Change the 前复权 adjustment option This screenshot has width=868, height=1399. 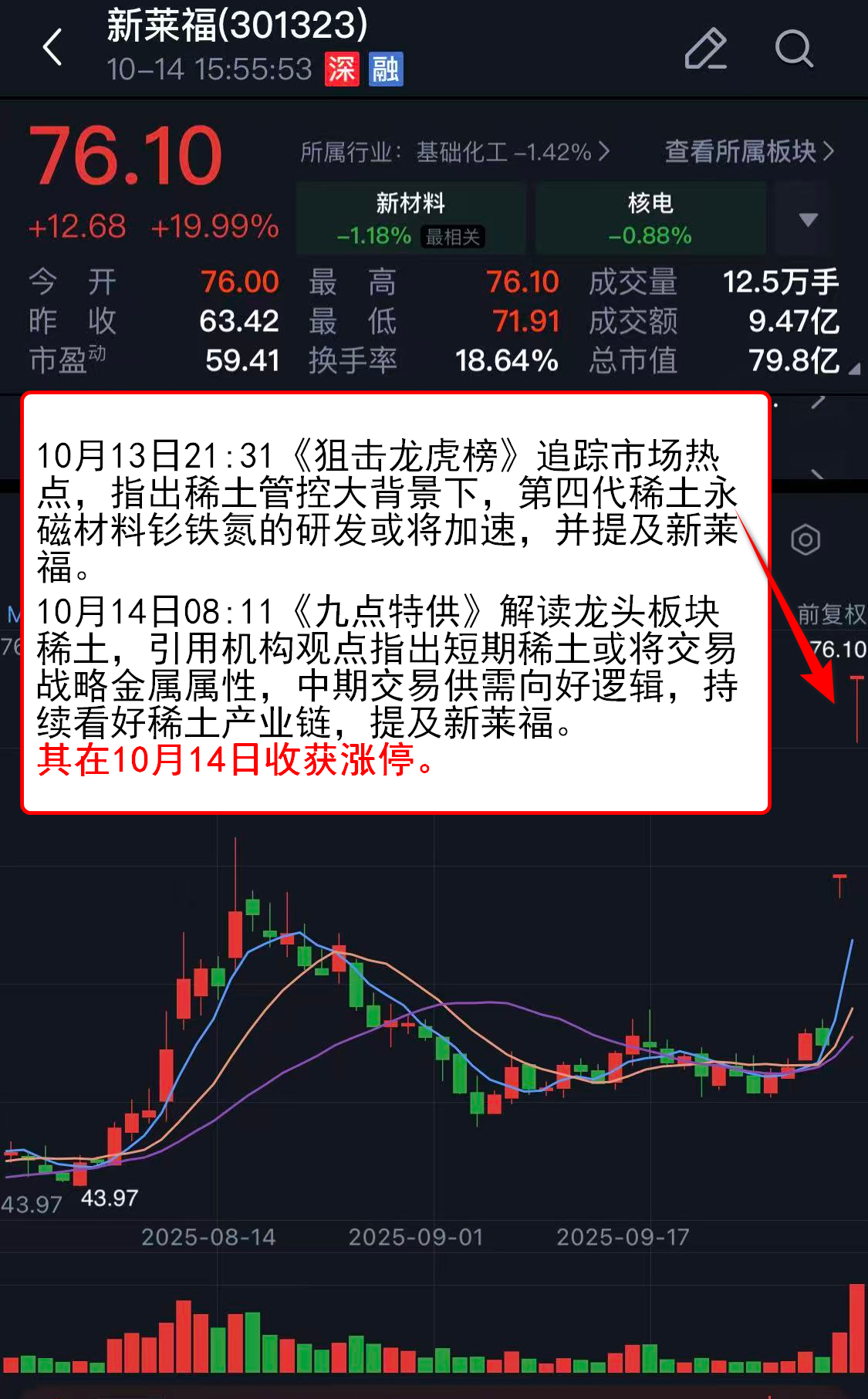(830, 614)
